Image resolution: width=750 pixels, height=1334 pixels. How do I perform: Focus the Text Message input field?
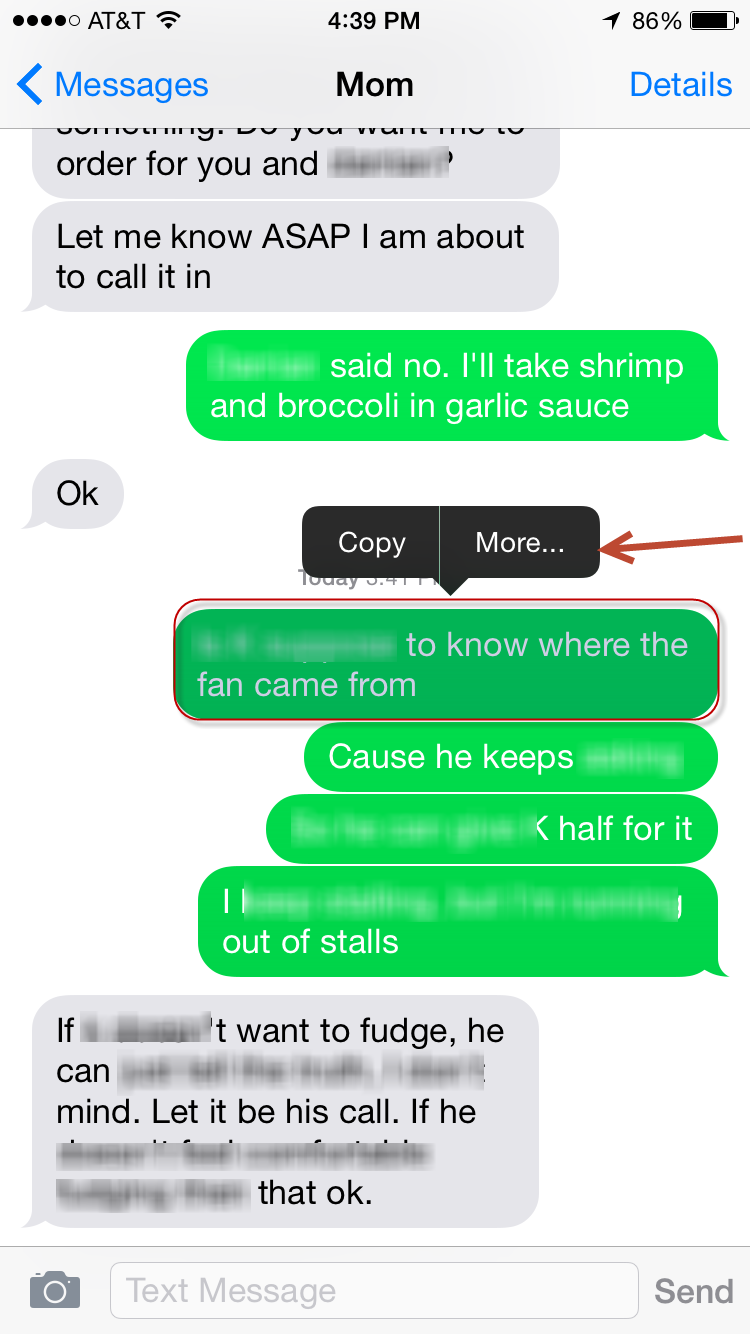pyautogui.click(x=374, y=1290)
